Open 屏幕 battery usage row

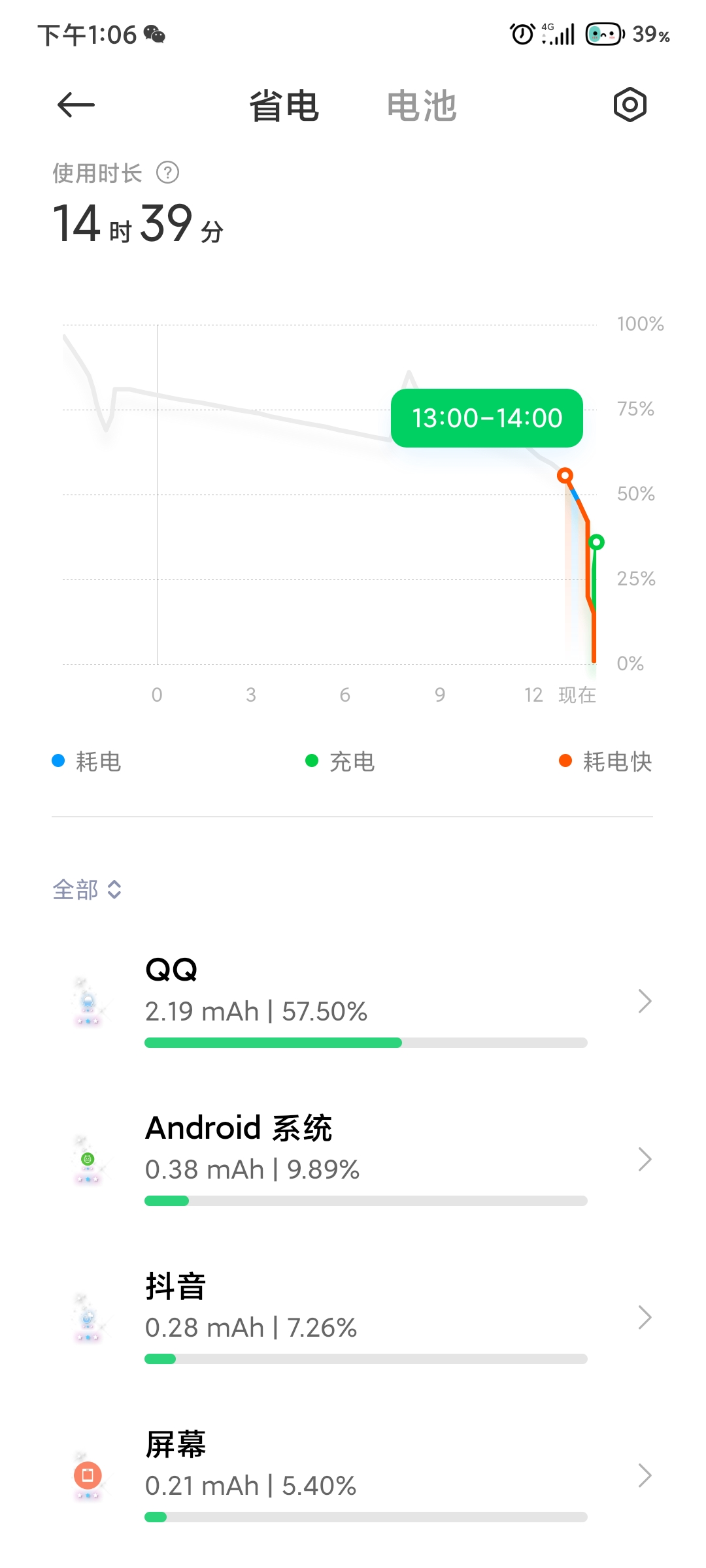(x=353, y=1475)
